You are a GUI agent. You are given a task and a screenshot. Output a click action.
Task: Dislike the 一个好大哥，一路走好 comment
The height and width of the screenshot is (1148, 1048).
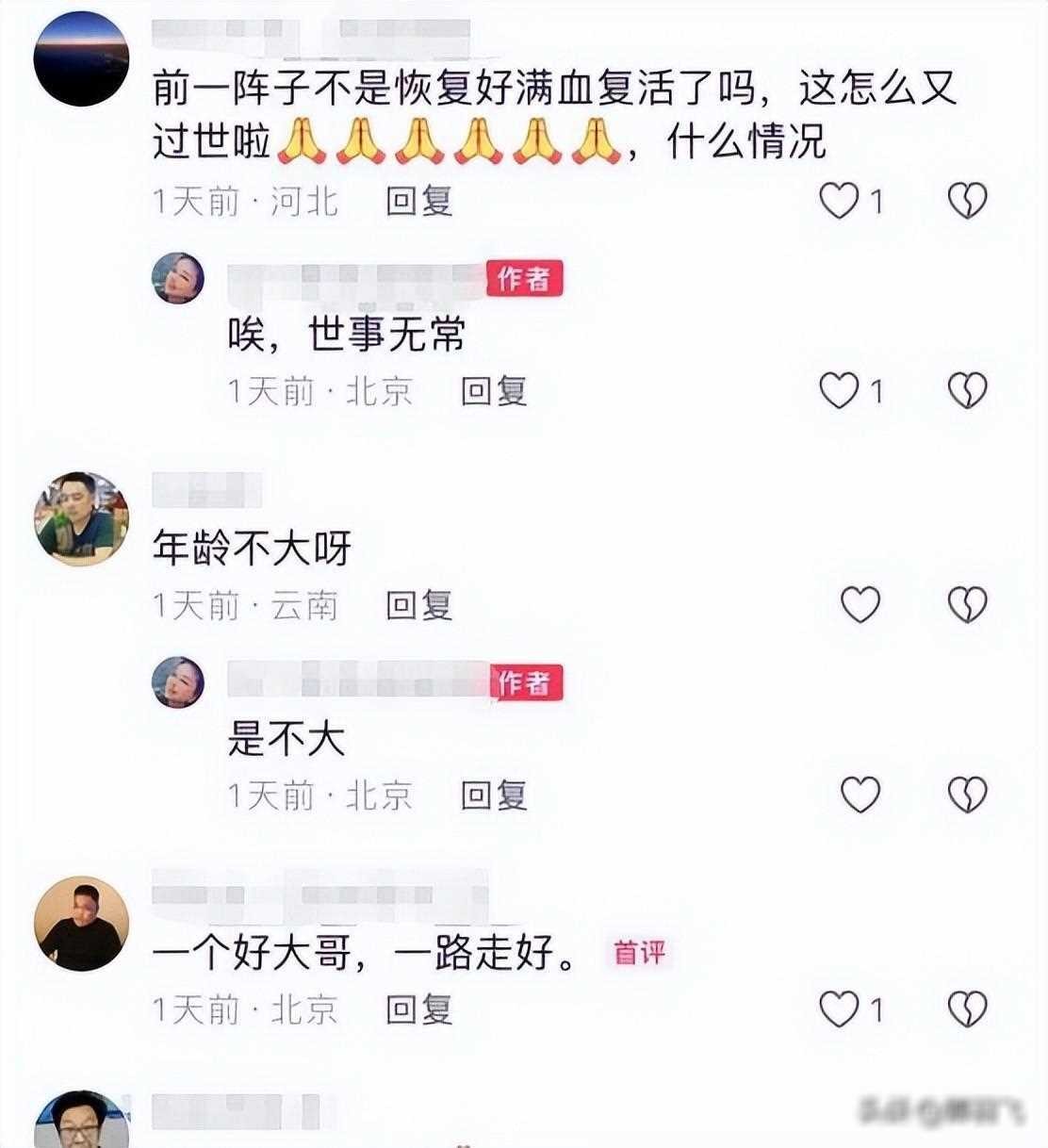point(967,1009)
